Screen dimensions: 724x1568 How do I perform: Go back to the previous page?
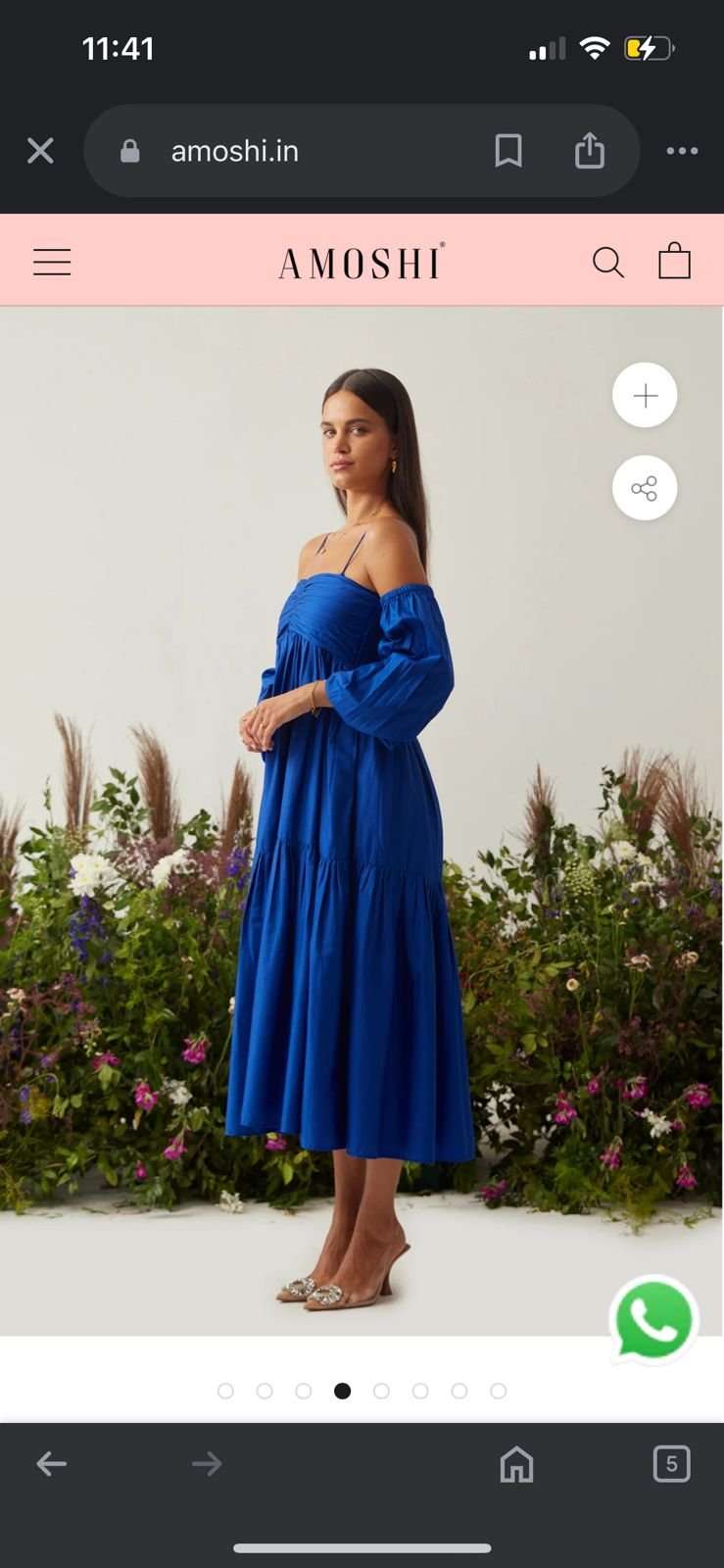pos(51,1464)
